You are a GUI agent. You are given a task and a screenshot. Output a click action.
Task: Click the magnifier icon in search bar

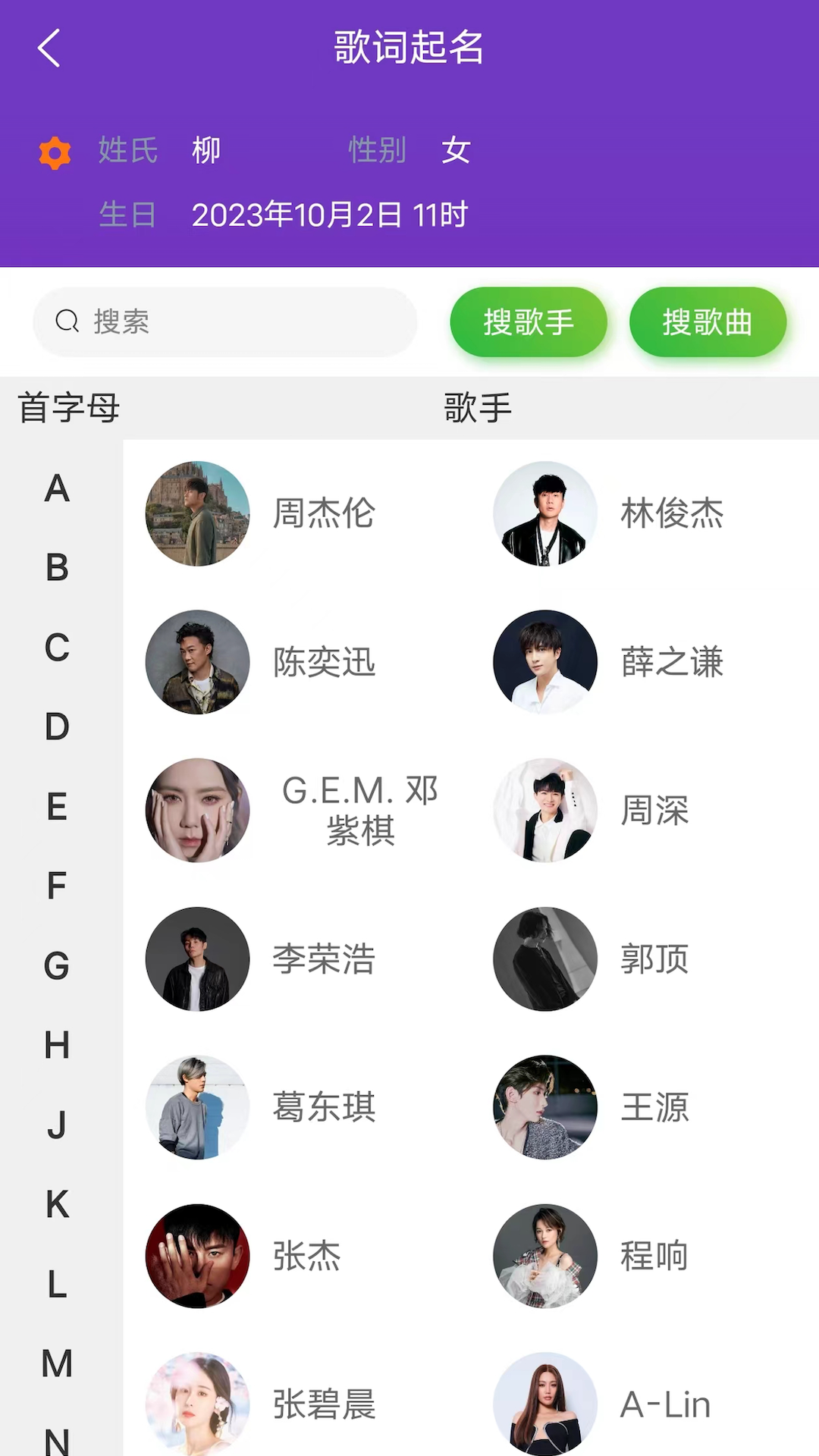68,322
